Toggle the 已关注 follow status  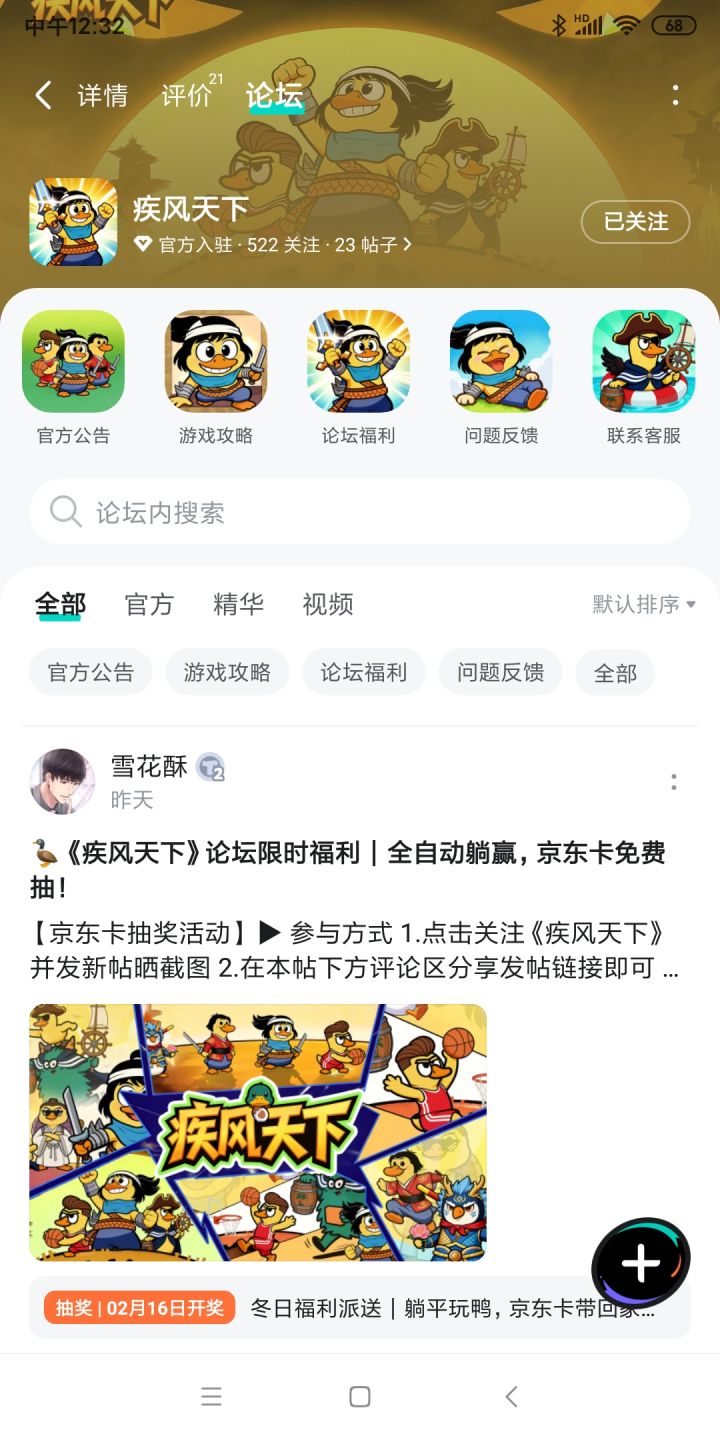634,222
